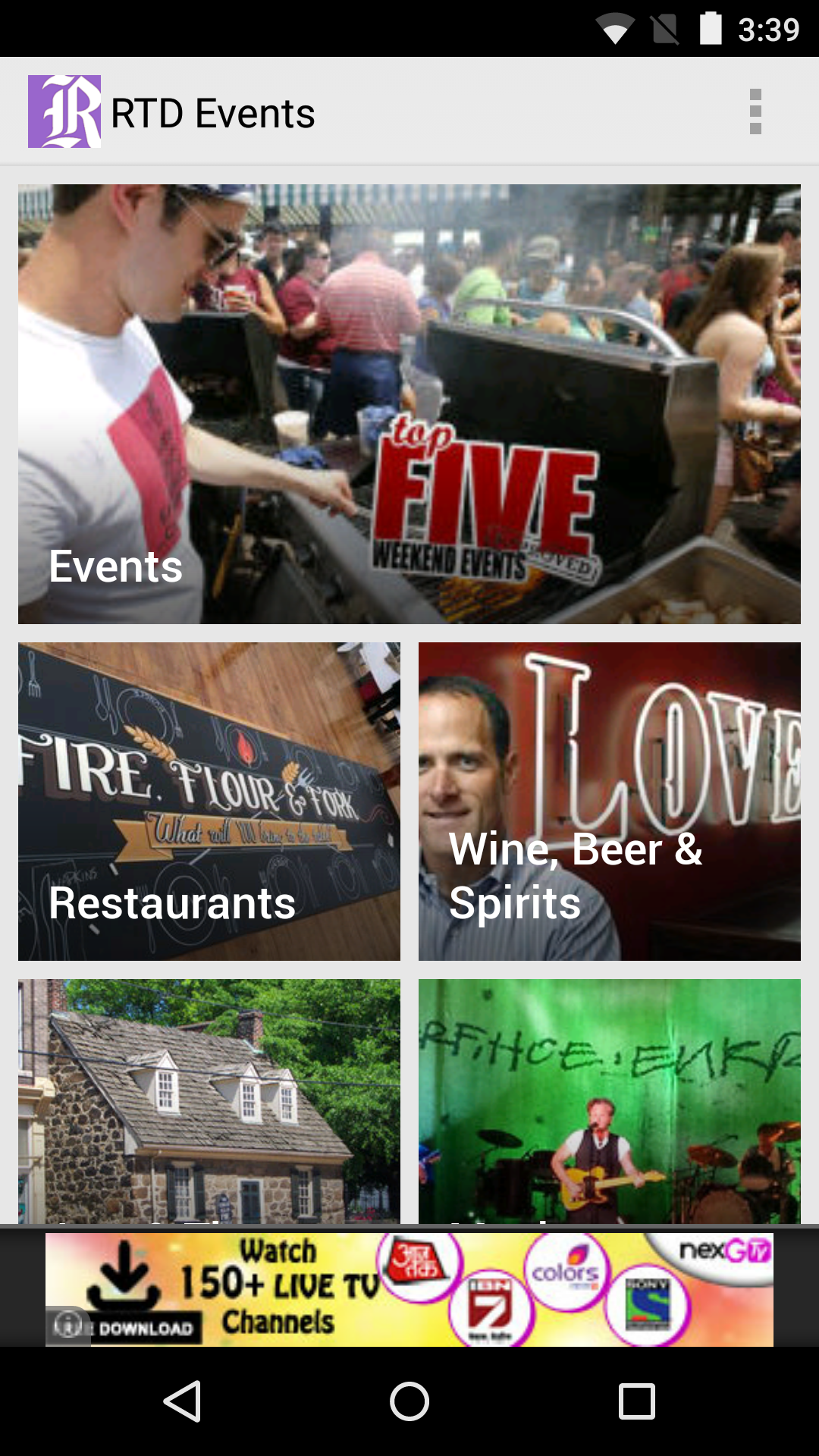Open the overflow menu with three dots
This screenshot has width=819, height=1456.
click(755, 111)
